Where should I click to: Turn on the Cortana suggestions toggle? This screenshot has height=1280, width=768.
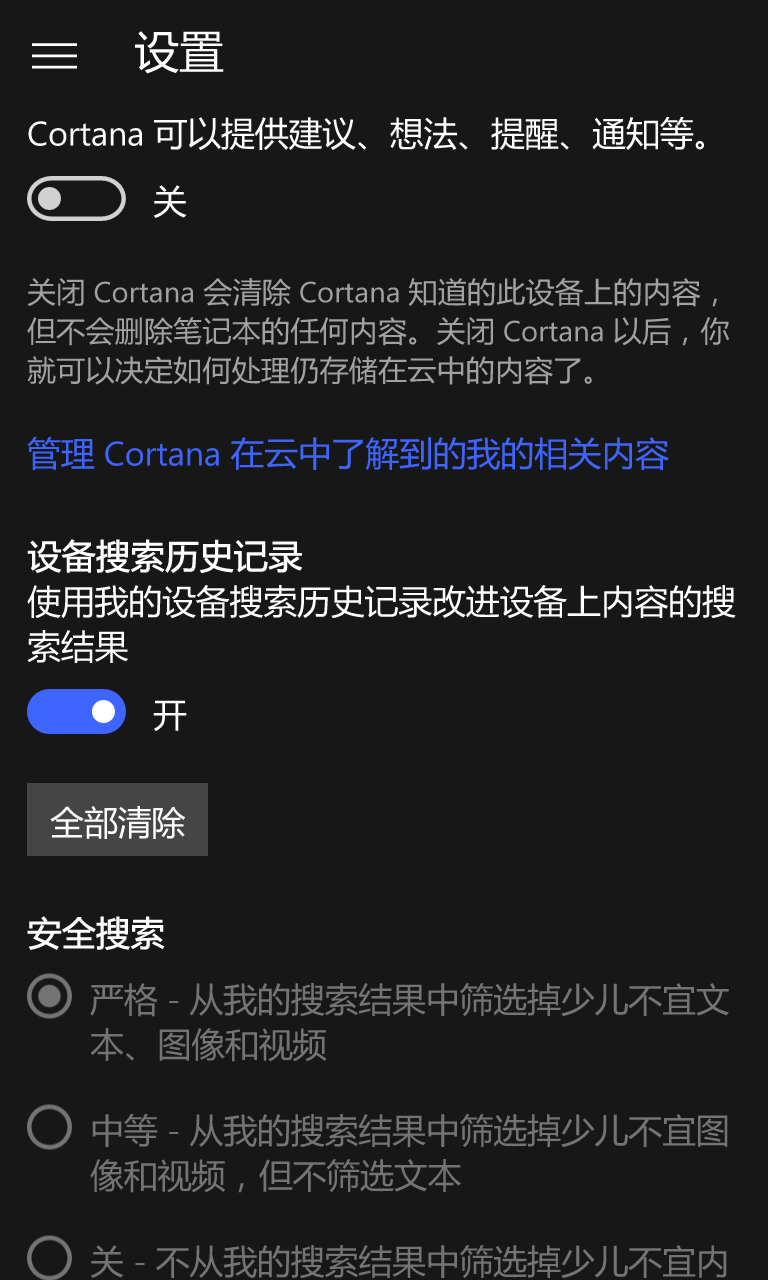pos(76,198)
